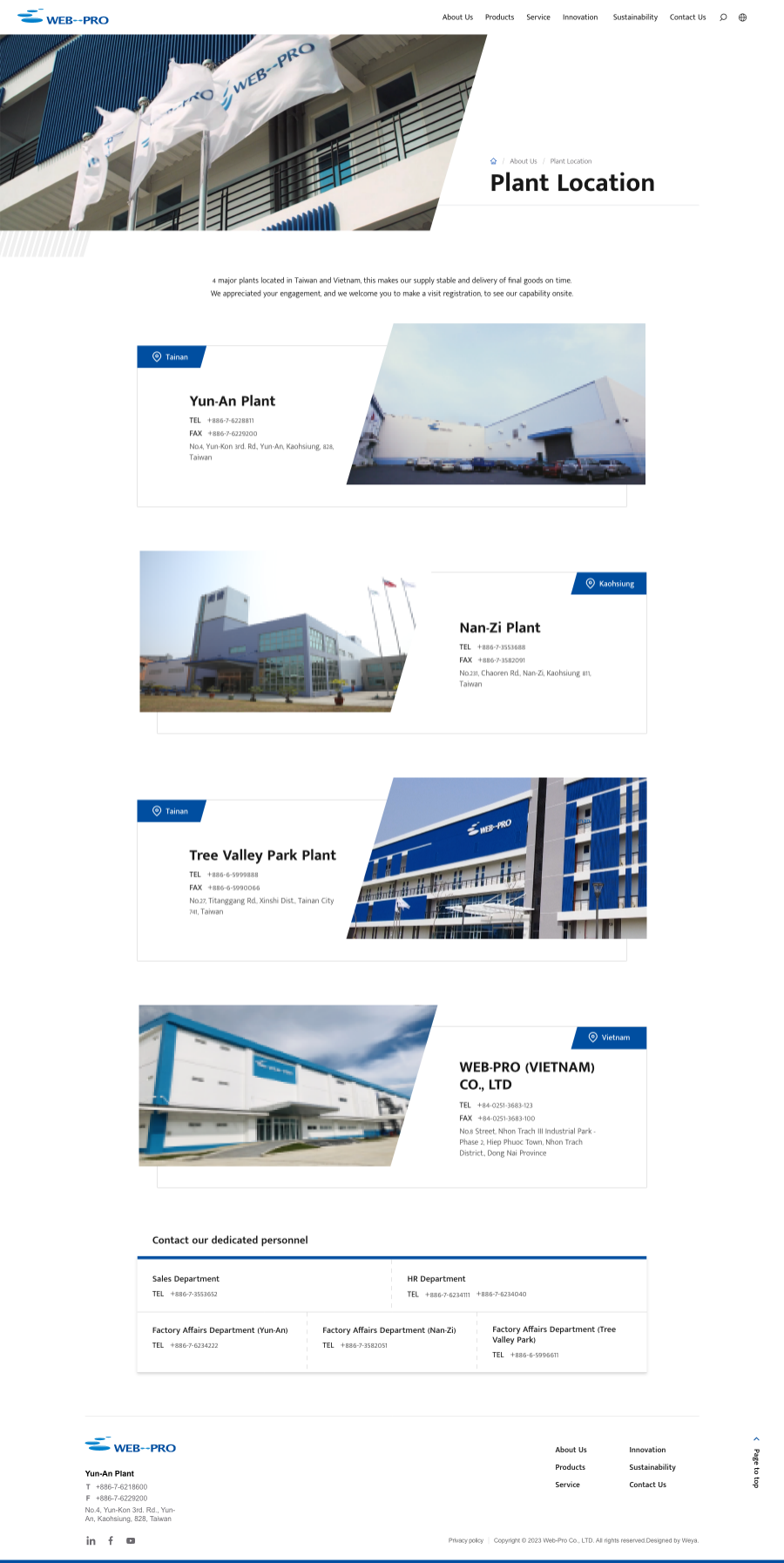Open the About Us menu in header
The width and height of the screenshot is (784, 1563).
click(x=457, y=17)
